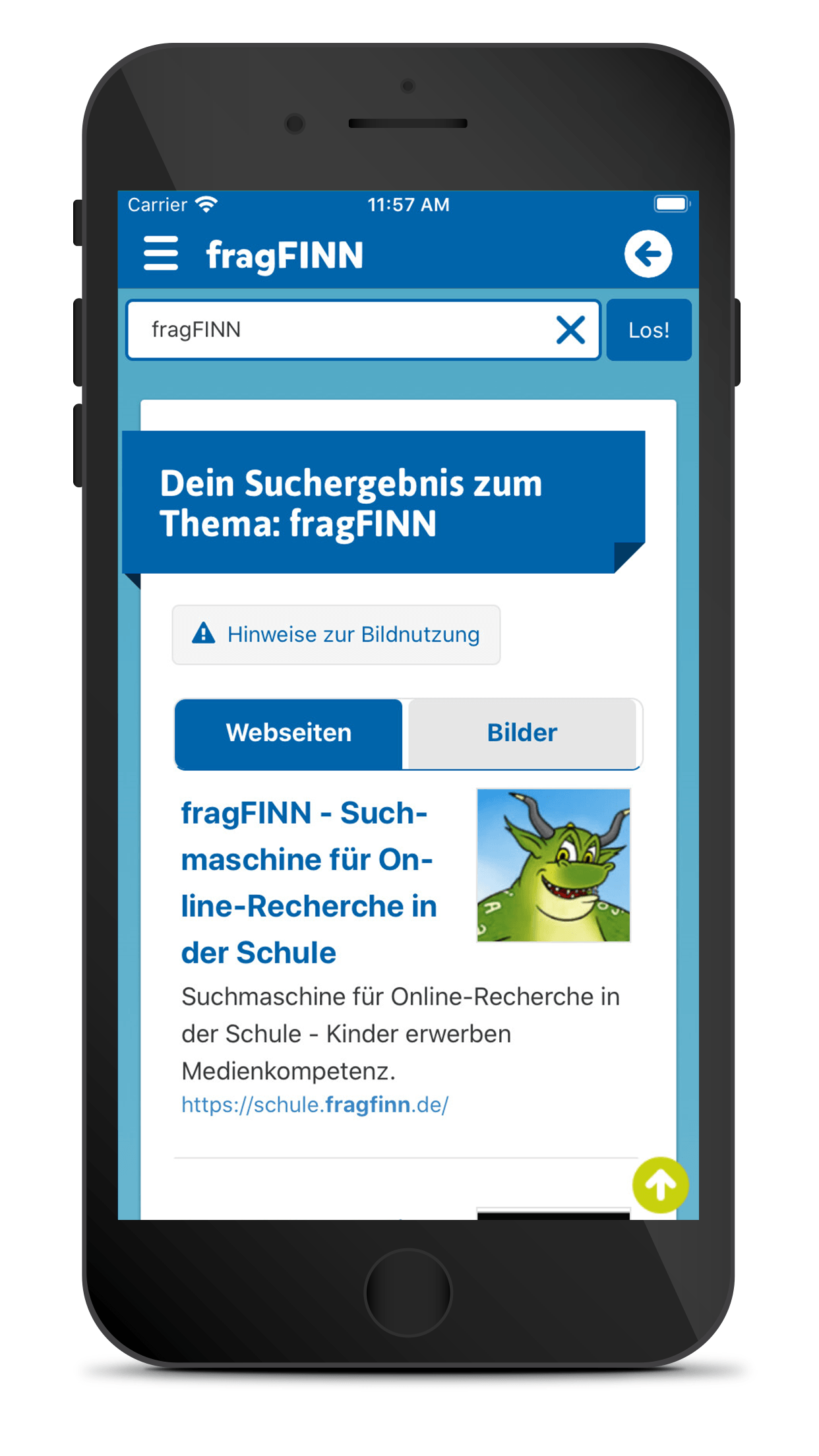Clear the search text
819x1456 pixels.
[x=570, y=330]
